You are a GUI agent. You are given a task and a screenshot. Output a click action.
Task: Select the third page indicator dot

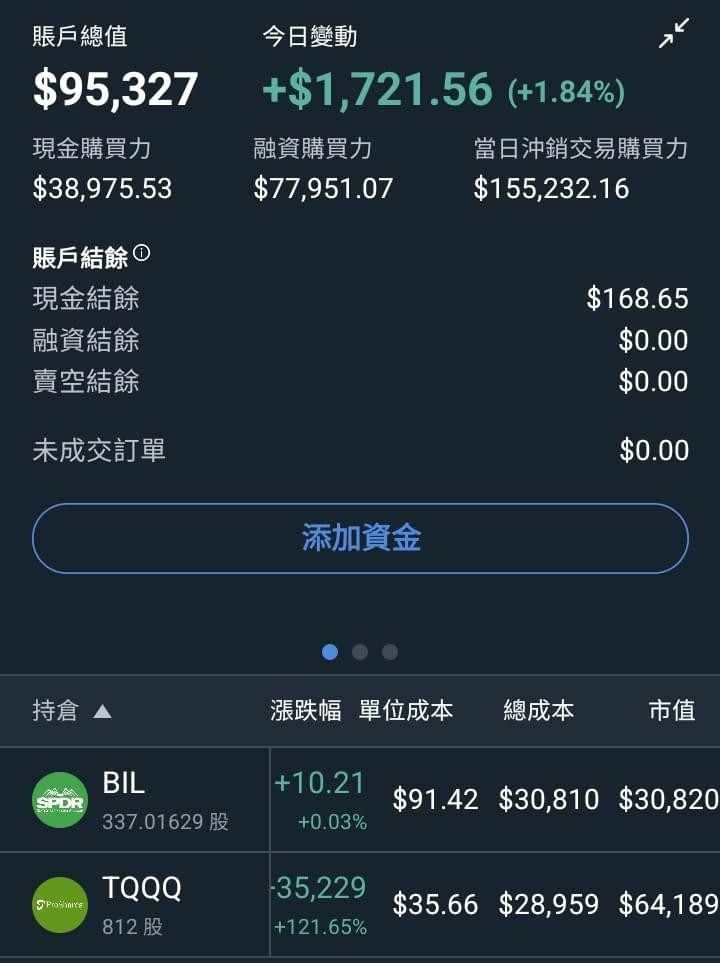390,651
